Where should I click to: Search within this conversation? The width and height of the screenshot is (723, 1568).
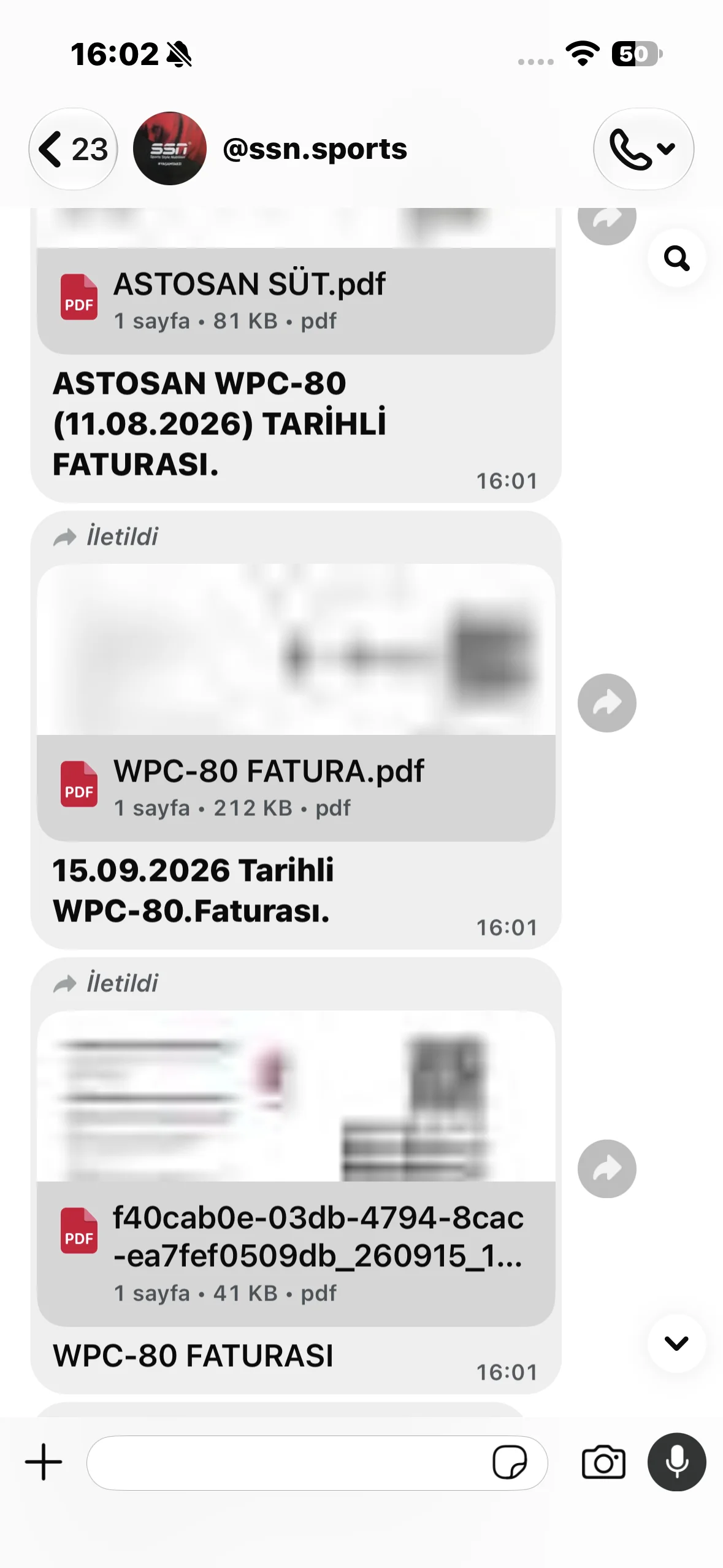[x=676, y=258]
